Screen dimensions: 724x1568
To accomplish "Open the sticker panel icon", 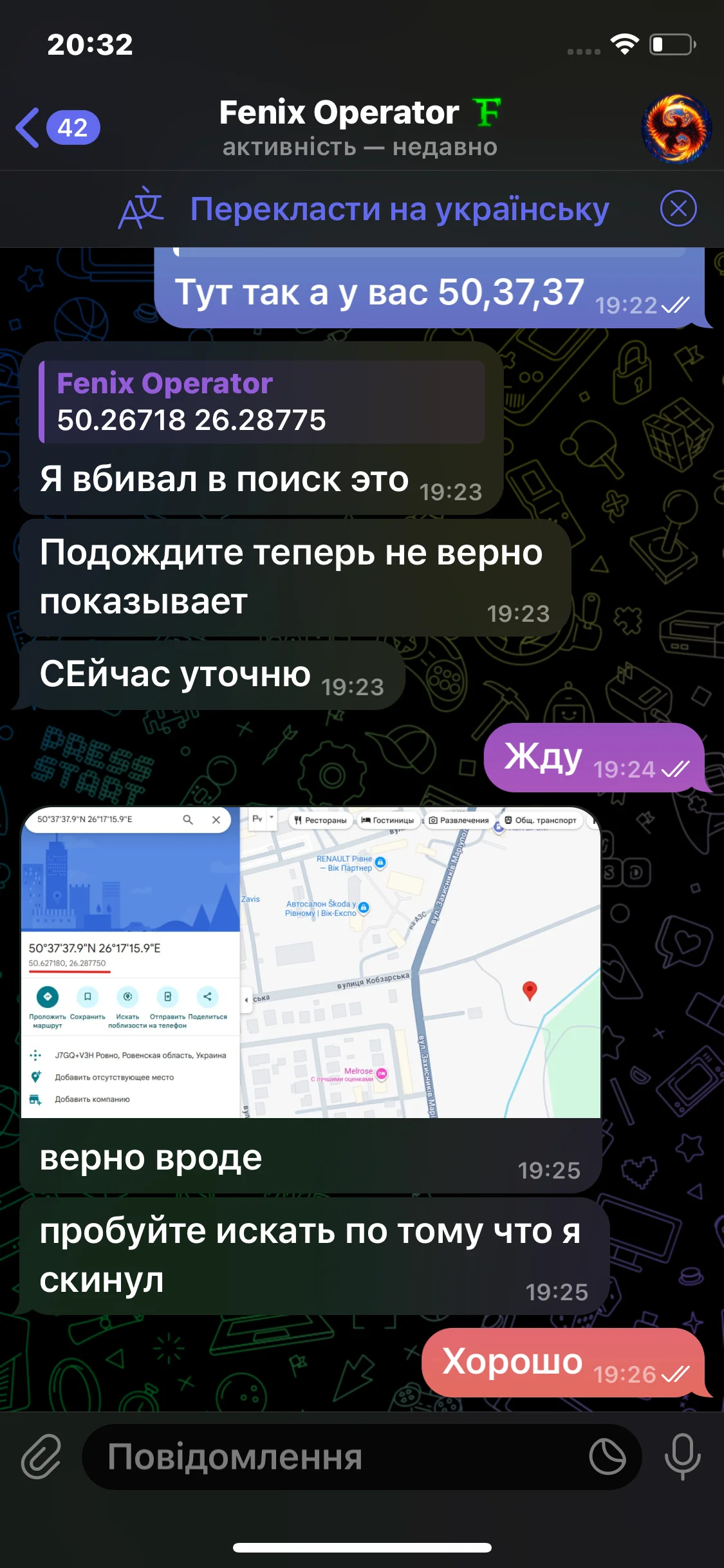I will [x=607, y=1457].
